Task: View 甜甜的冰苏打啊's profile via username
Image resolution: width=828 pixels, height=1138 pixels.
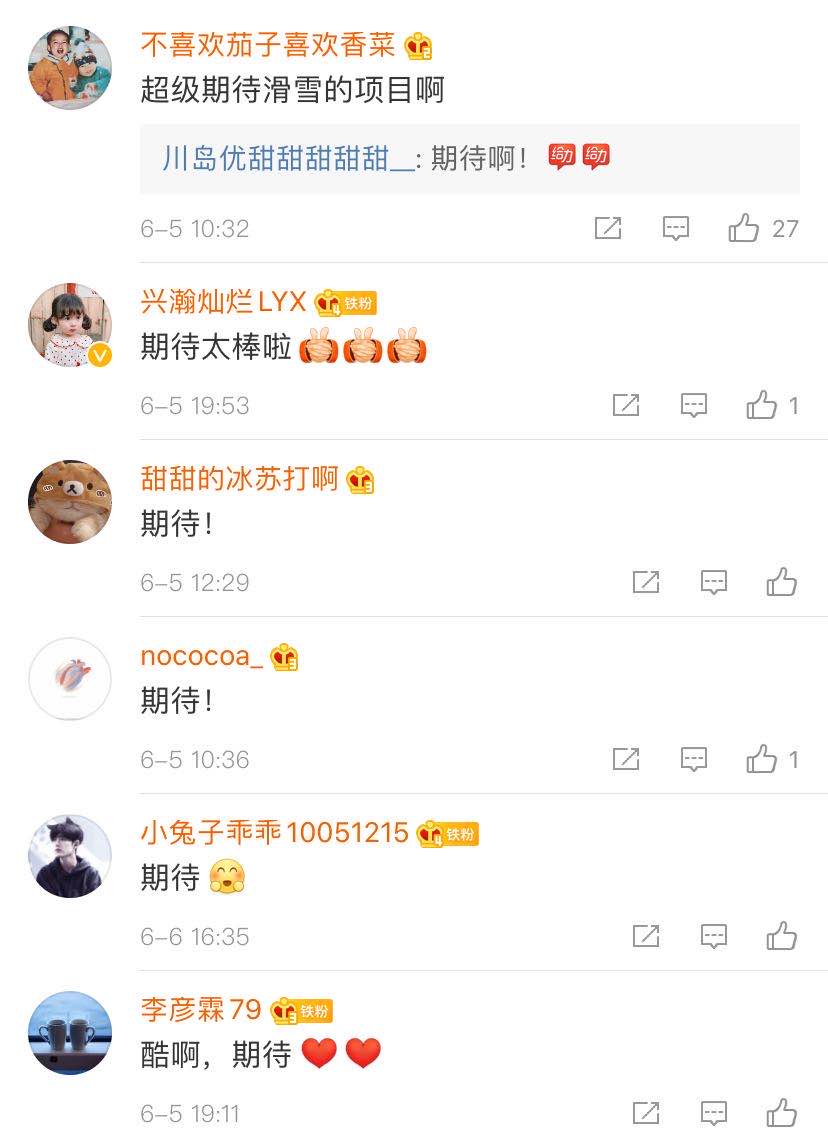Action: [x=240, y=479]
